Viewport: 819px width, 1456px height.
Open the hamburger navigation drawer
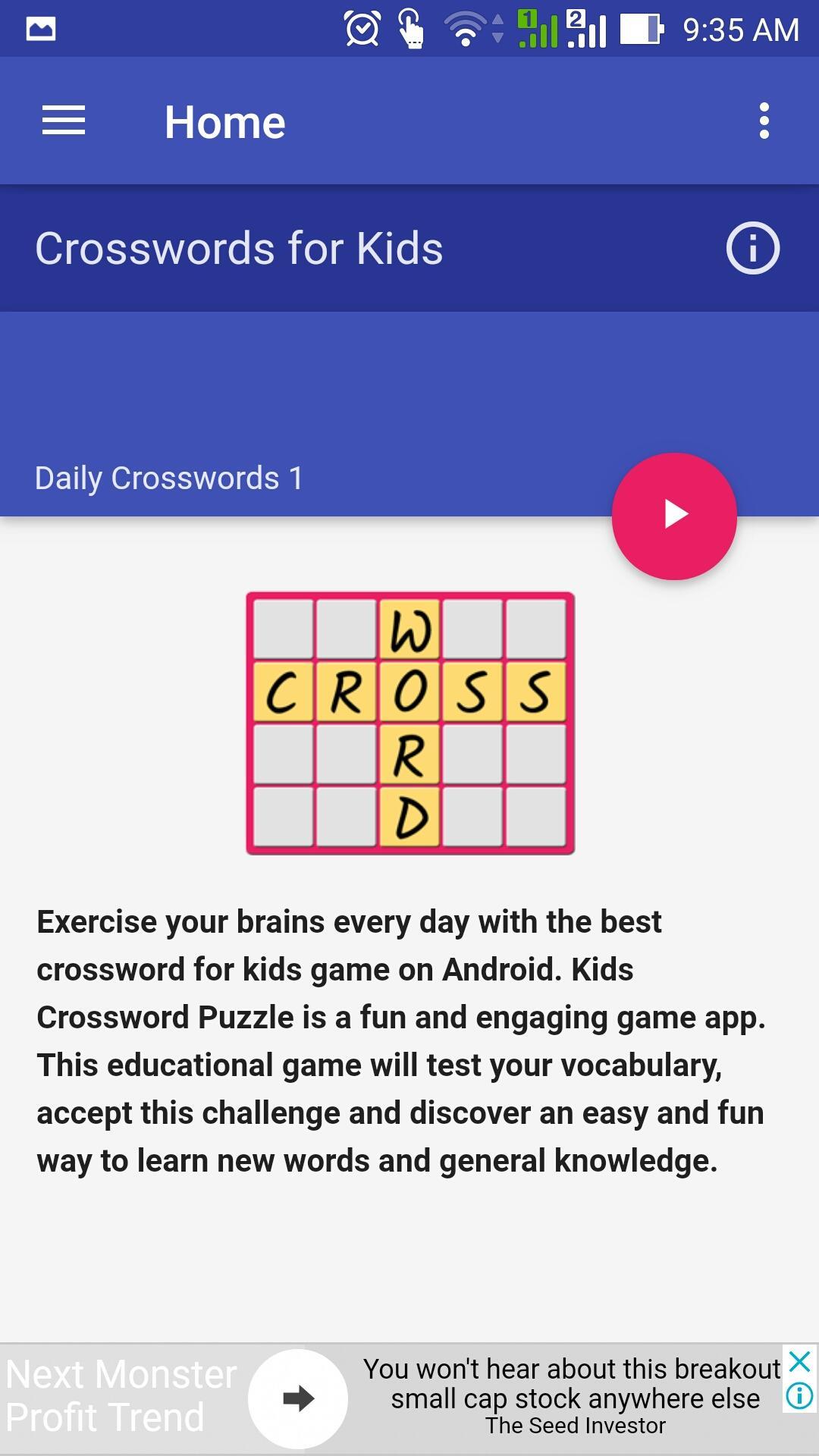64,121
